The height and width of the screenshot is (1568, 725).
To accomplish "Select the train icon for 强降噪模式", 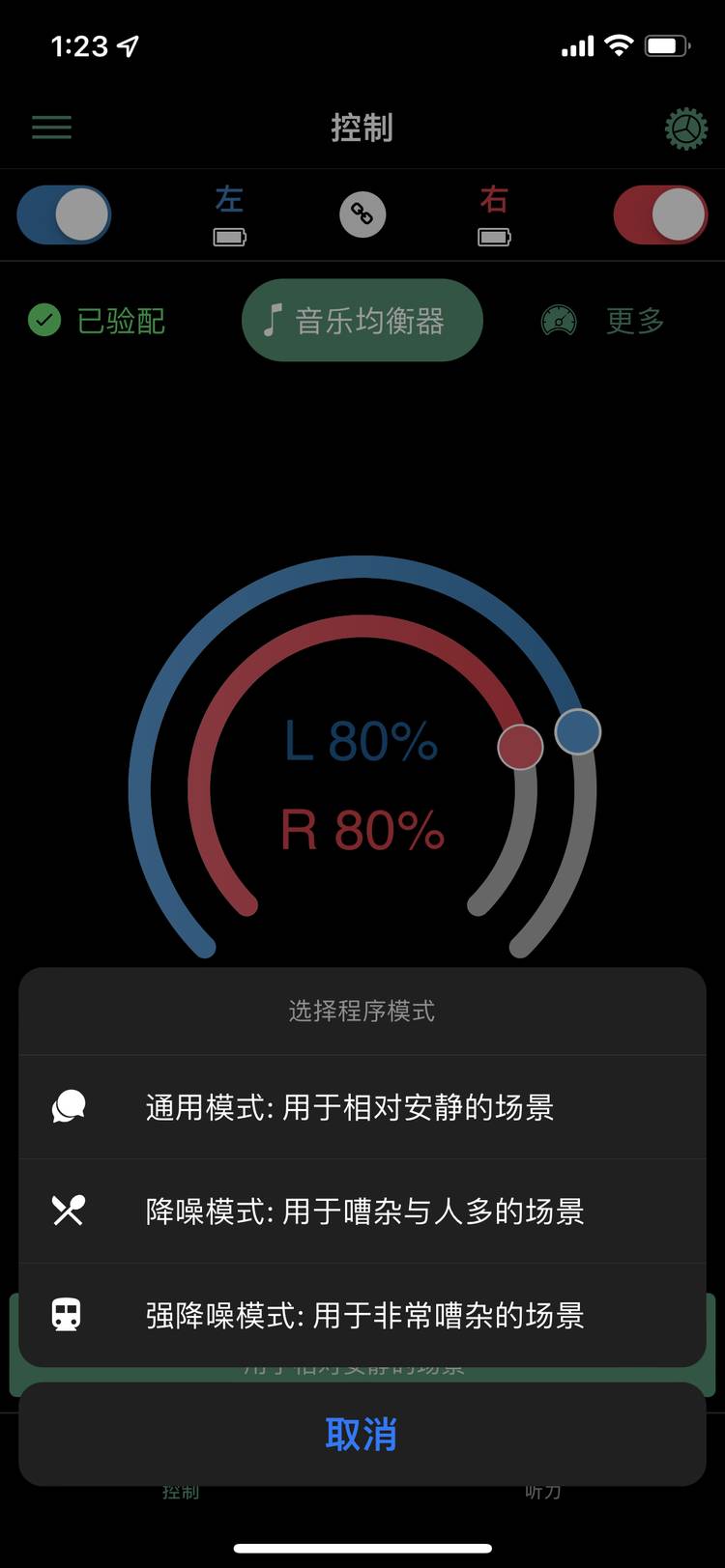I will click(x=67, y=1315).
